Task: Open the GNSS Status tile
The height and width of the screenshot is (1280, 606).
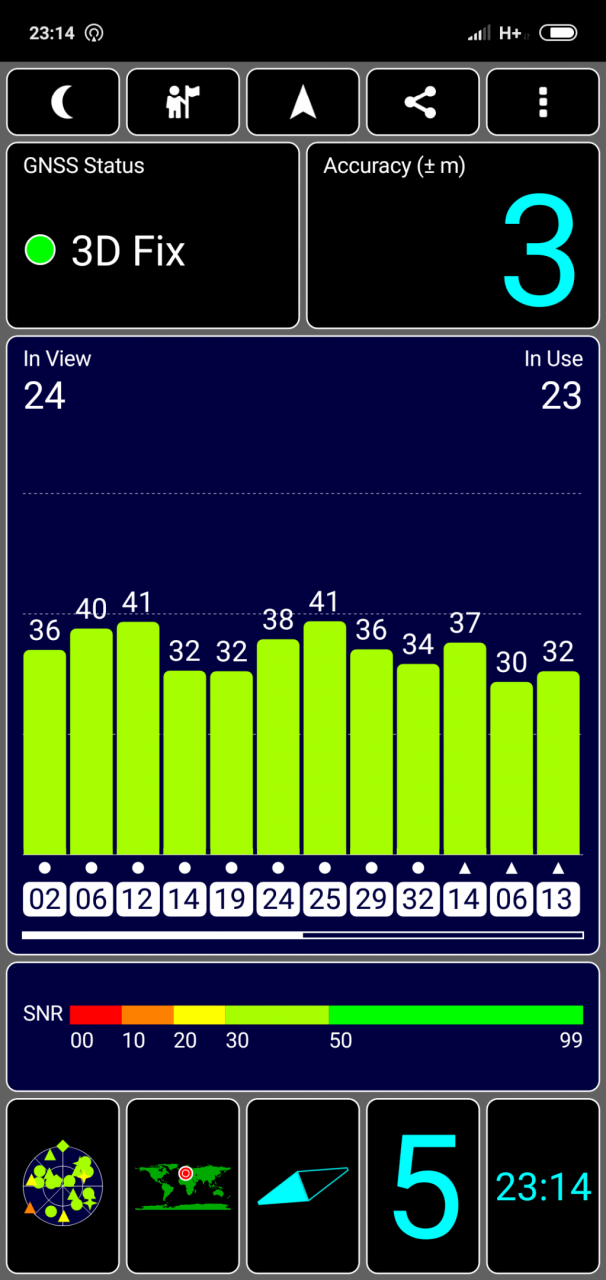Action: point(153,235)
